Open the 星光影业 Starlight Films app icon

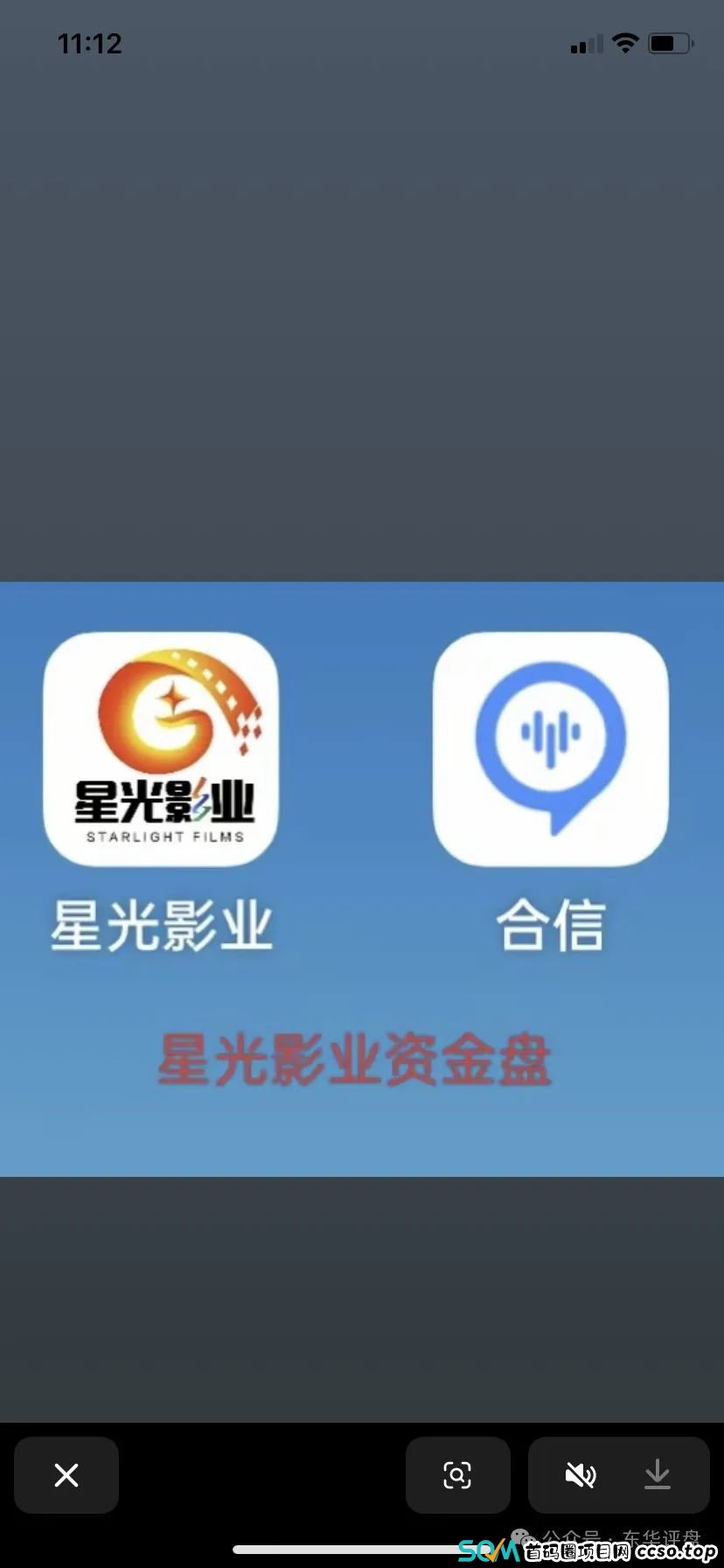161,748
